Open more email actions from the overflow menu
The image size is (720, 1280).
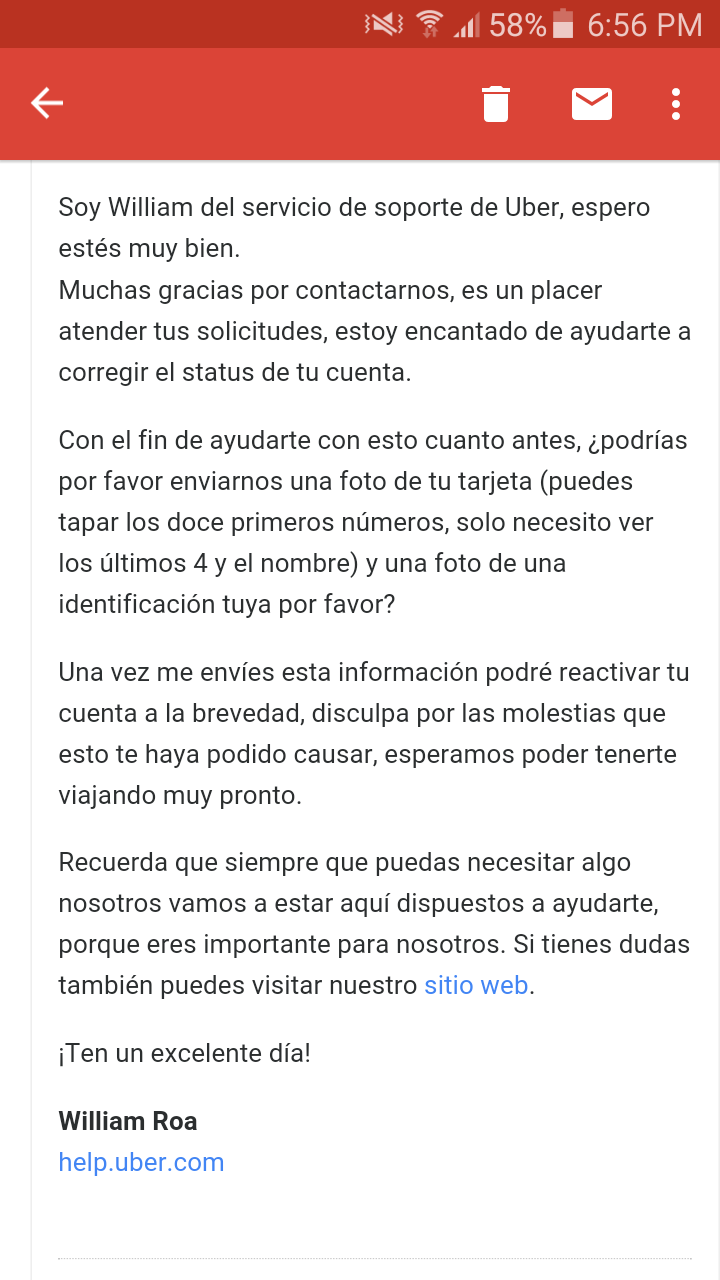pos(676,103)
